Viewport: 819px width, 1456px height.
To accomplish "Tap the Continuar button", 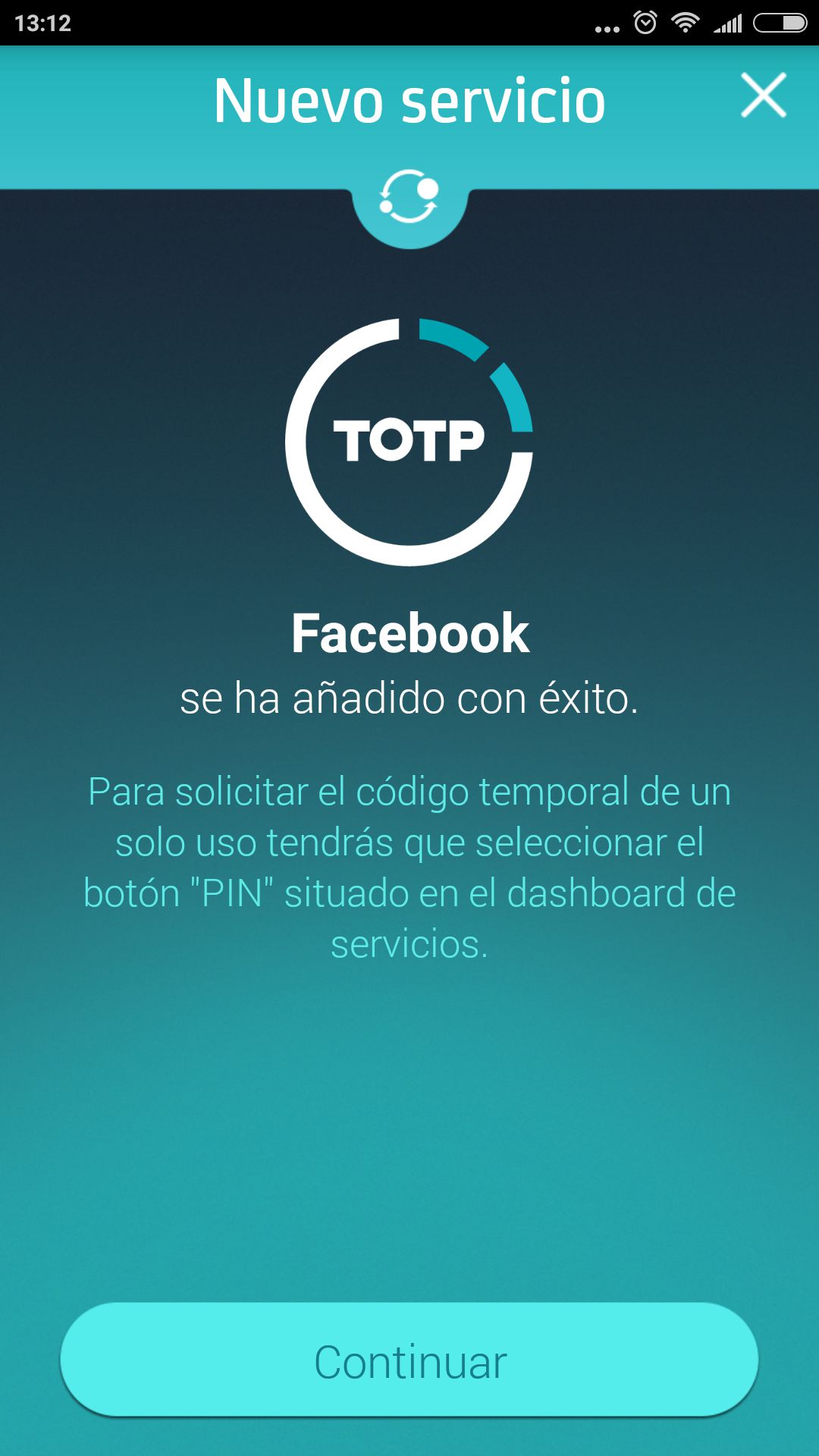I will (x=409, y=1360).
